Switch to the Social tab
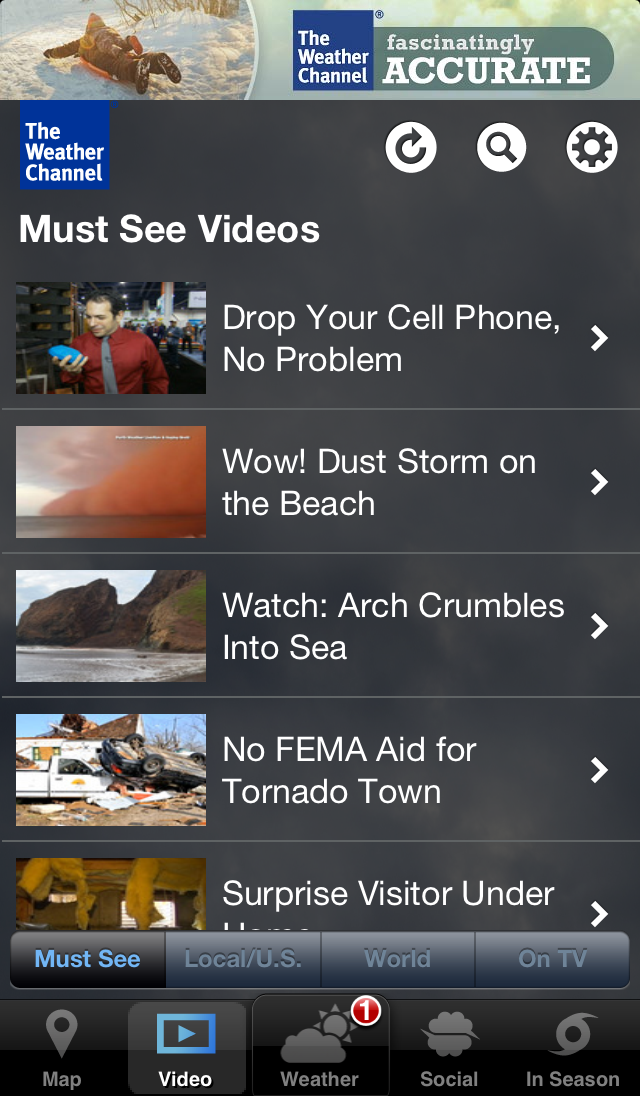The width and height of the screenshot is (640, 1096). click(x=448, y=1048)
